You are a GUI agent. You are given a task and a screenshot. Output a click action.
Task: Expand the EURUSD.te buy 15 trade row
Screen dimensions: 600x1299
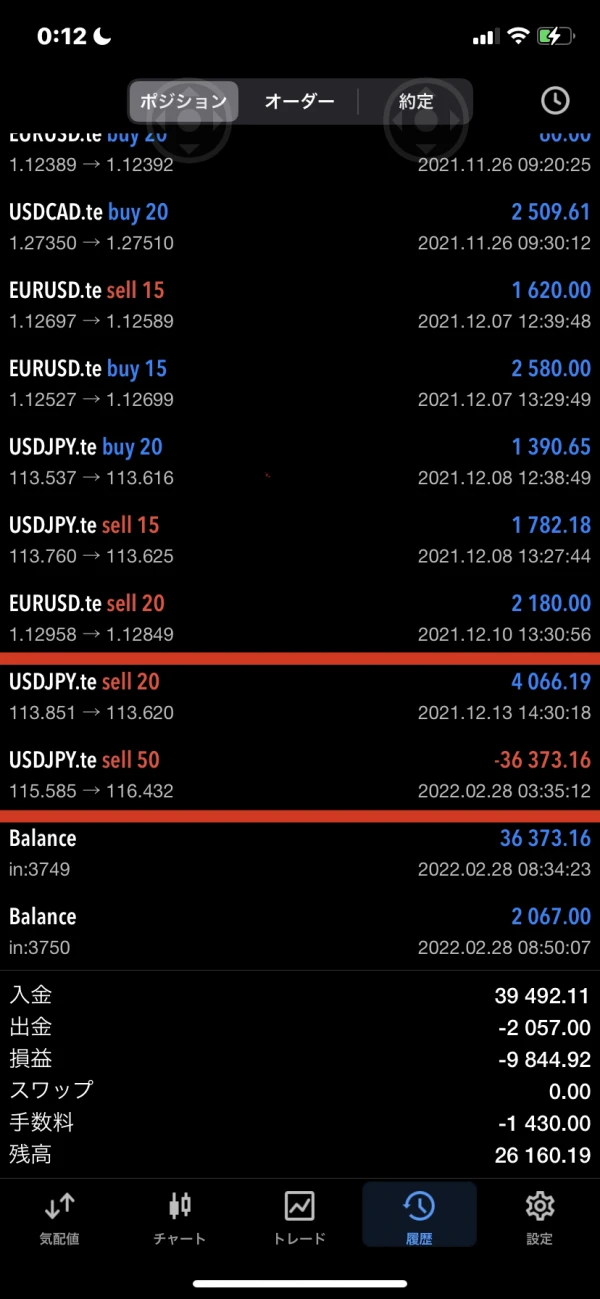pos(300,383)
